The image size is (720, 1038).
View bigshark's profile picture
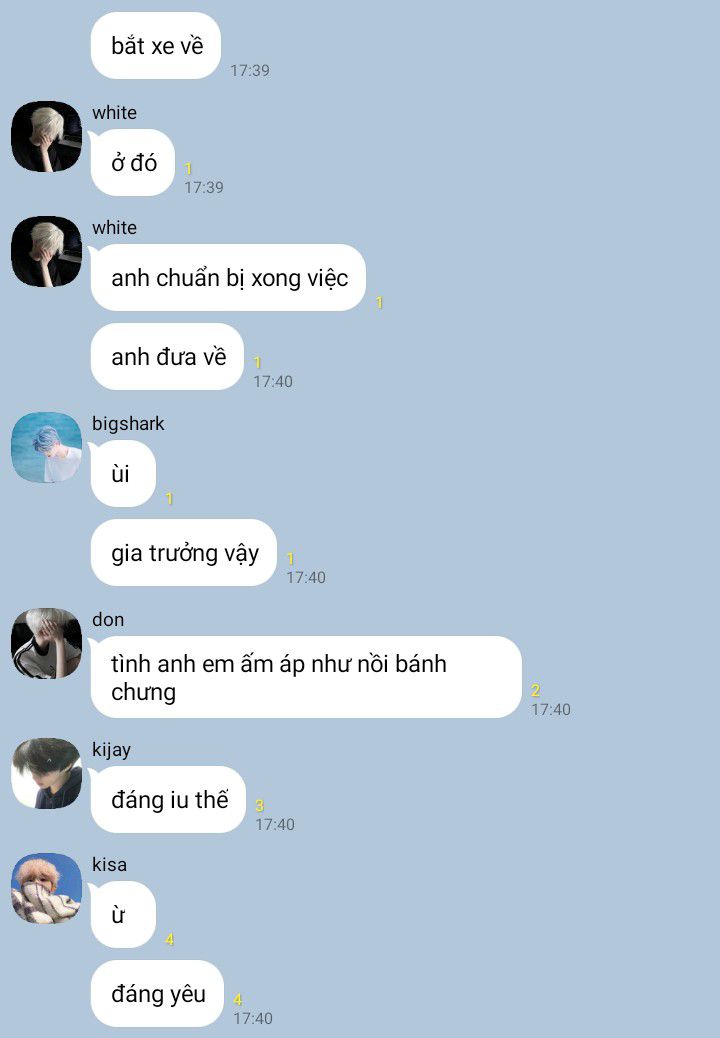(46, 447)
